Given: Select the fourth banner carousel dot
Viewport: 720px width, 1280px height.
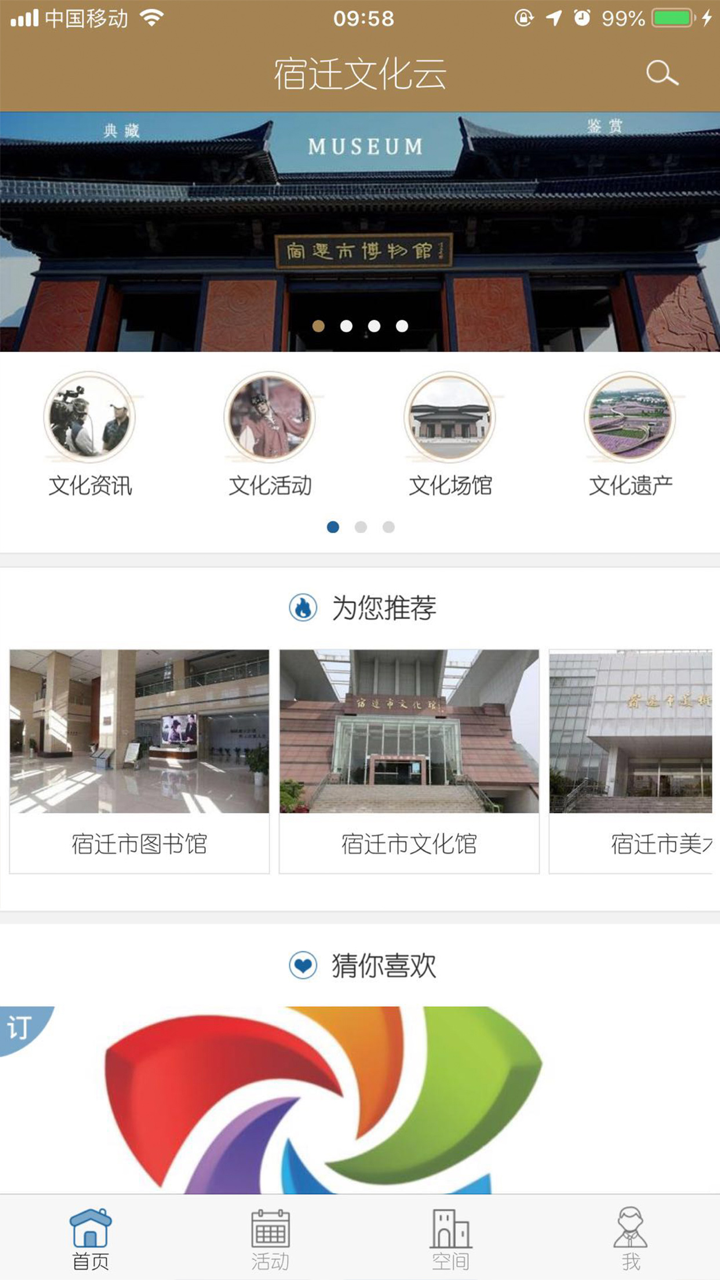Looking at the screenshot, I should coord(401,325).
